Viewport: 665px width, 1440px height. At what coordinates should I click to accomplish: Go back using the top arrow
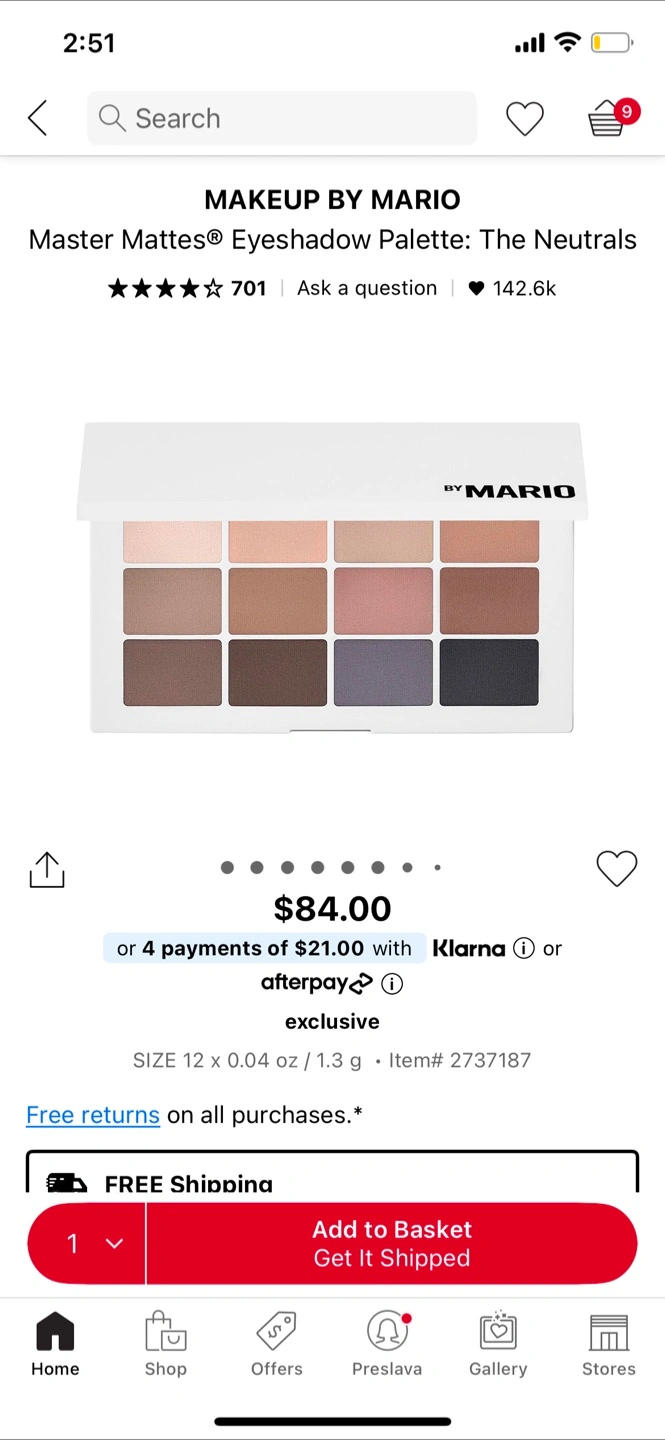click(x=38, y=118)
